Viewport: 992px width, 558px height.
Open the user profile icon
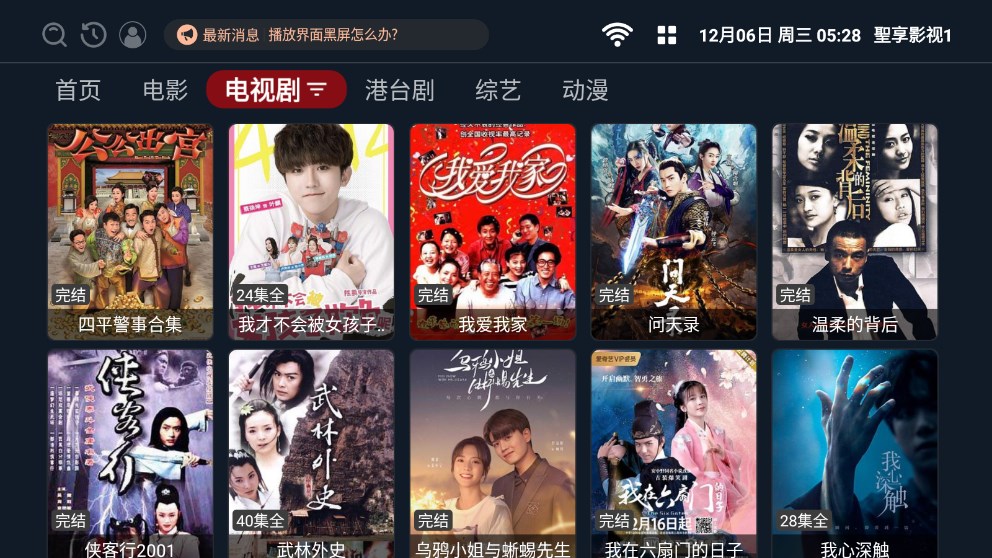[132, 35]
